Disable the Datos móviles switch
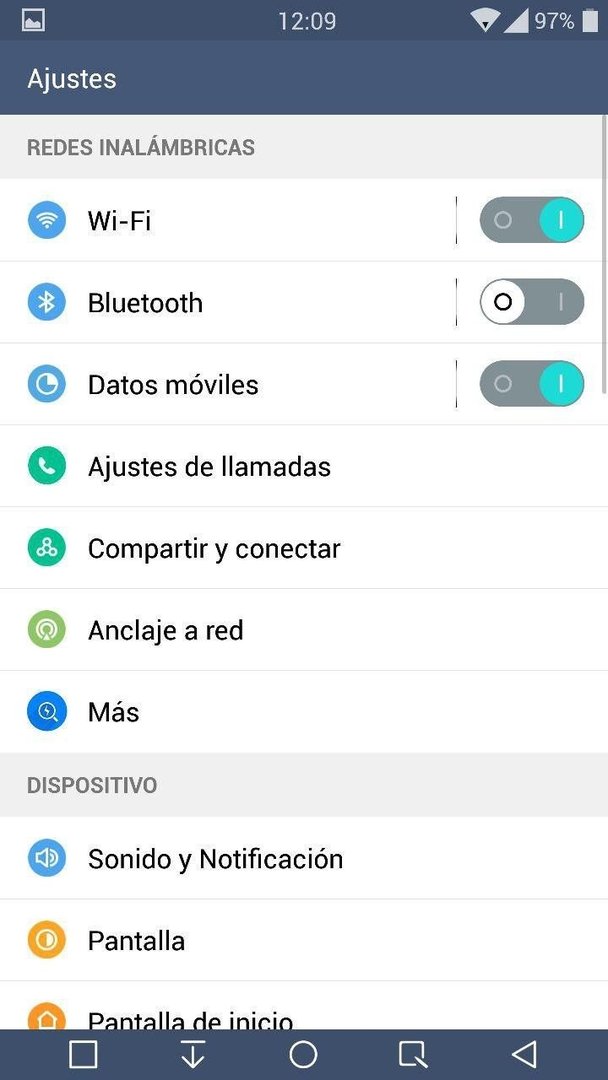The height and width of the screenshot is (1080, 608). click(x=532, y=384)
